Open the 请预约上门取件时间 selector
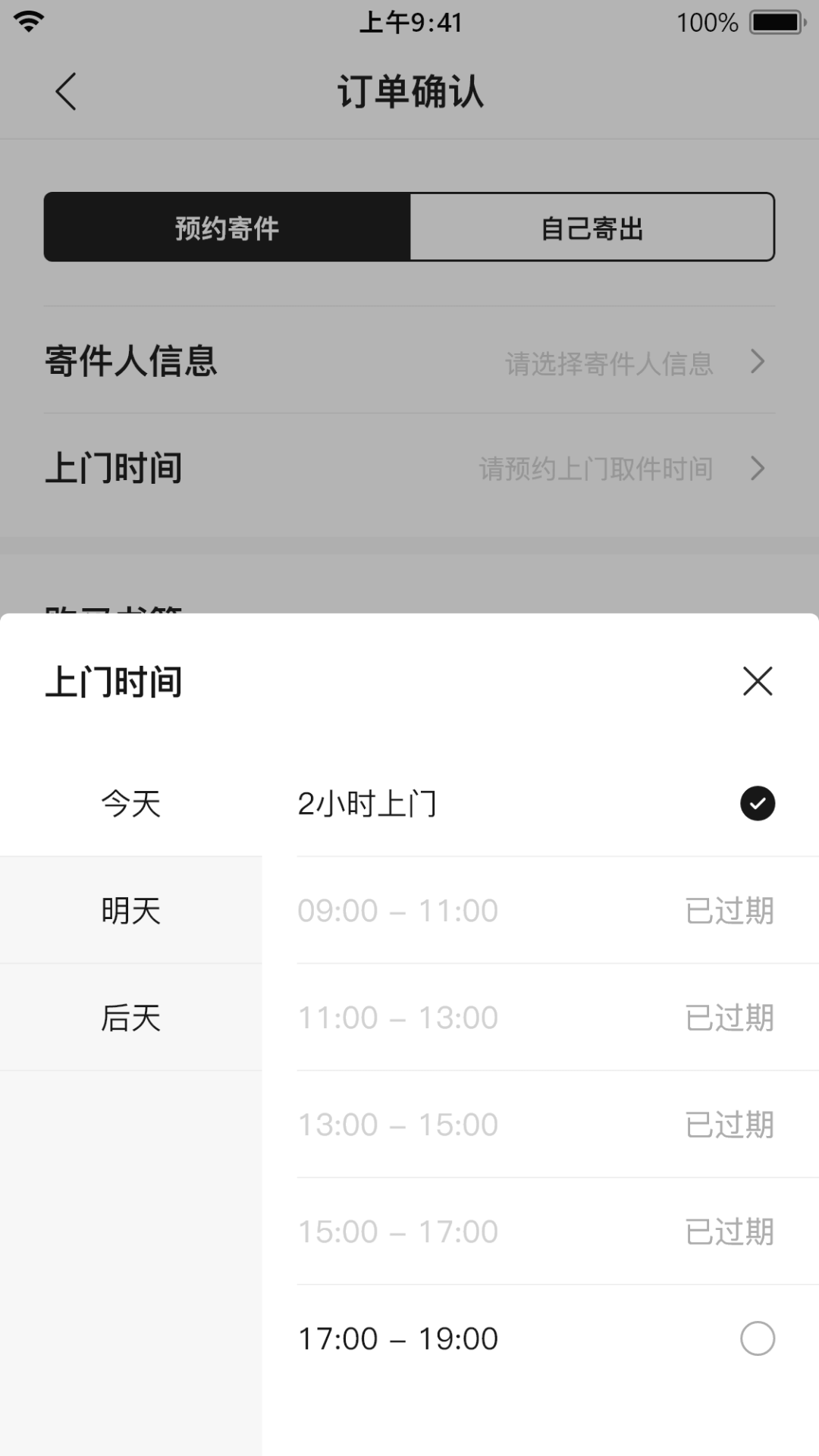The height and width of the screenshot is (1456, 819). (x=596, y=469)
